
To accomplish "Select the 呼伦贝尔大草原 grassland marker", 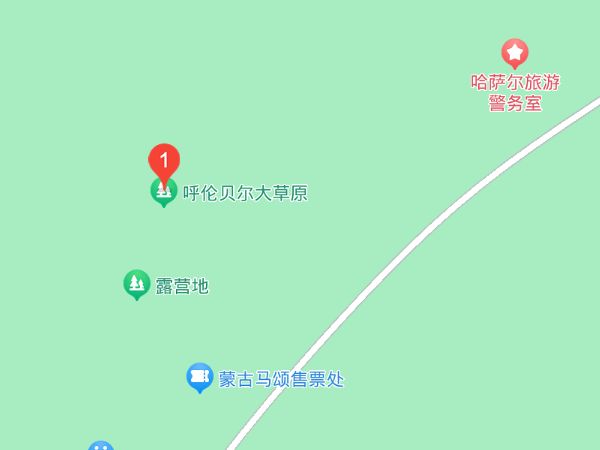I will click(x=244, y=193).
